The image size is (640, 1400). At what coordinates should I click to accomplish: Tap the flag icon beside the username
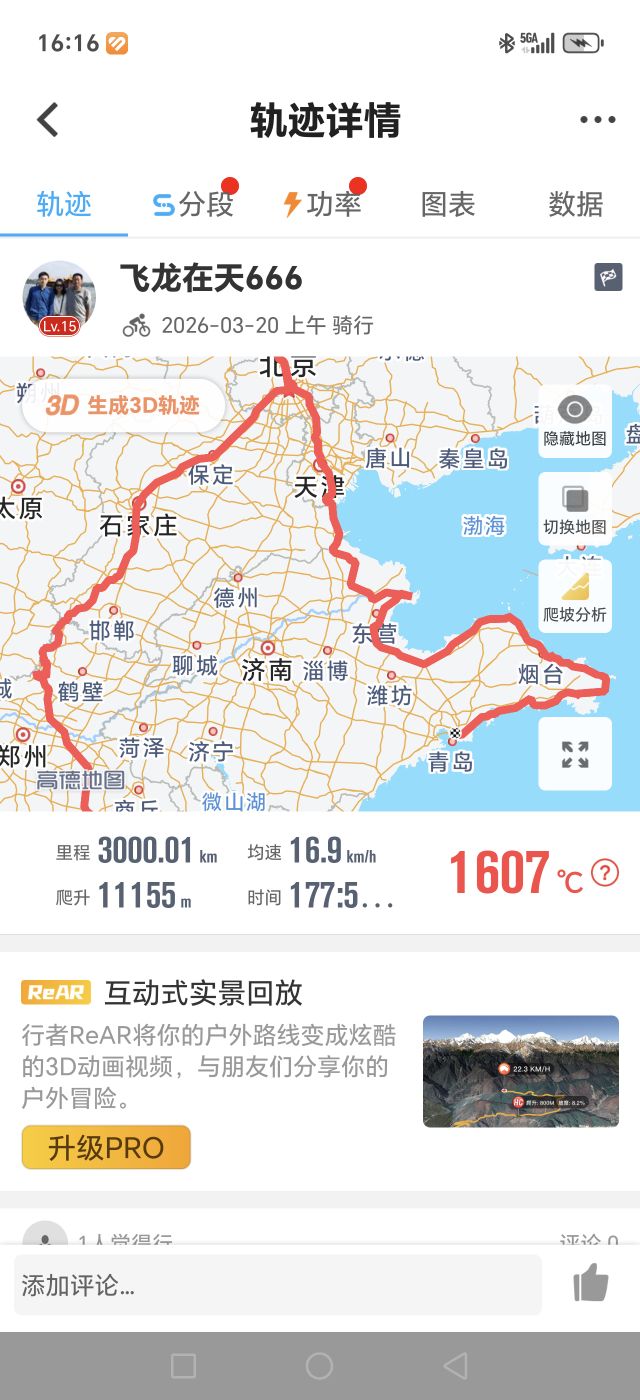click(608, 277)
